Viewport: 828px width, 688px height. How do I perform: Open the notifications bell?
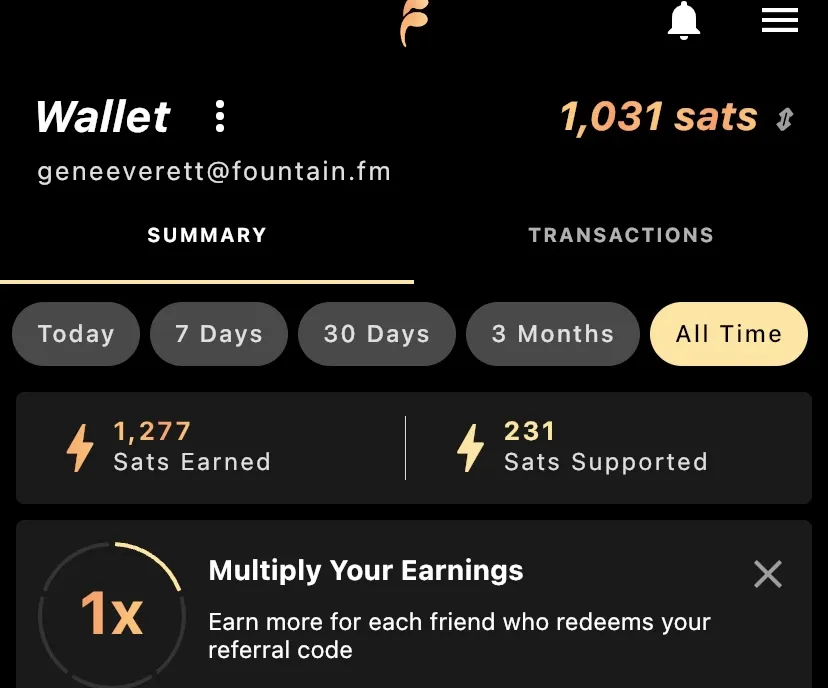point(684,20)
